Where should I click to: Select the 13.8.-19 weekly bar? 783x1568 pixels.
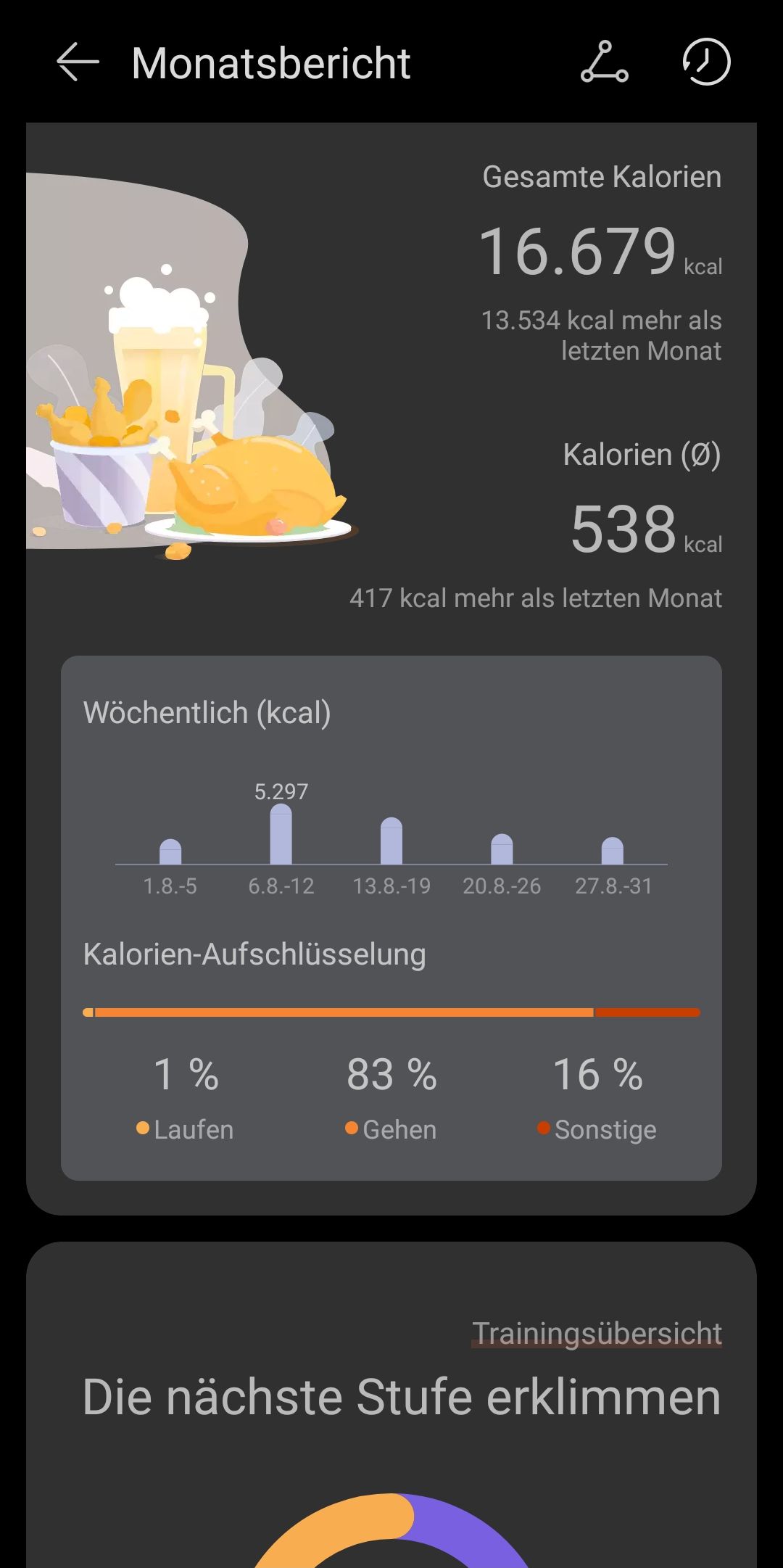[391, 841]
